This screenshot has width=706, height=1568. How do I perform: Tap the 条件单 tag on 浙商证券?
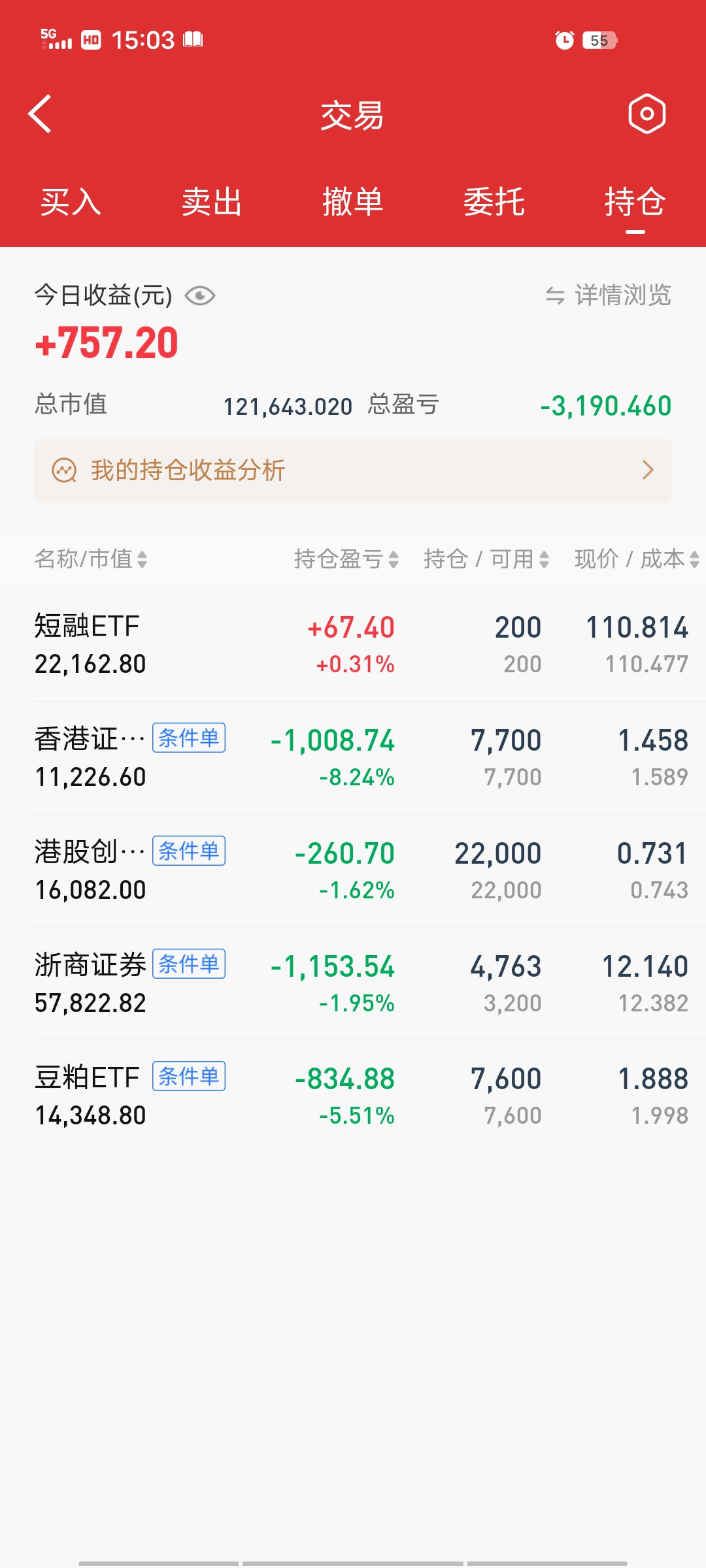click(189, 964)
